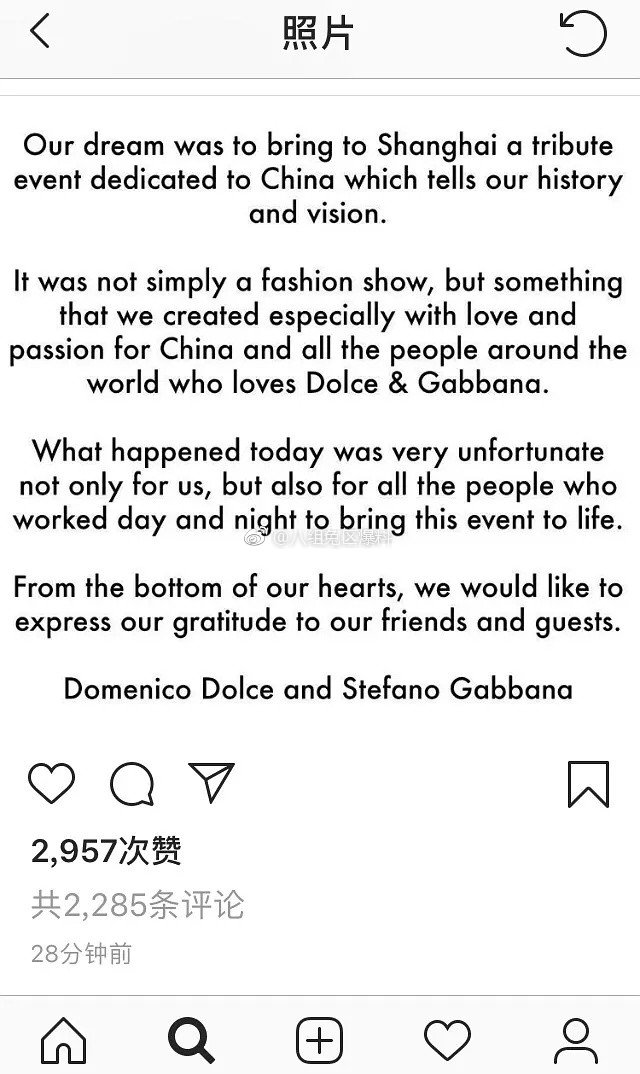Go to the profile tab

tap(575, 1040)
